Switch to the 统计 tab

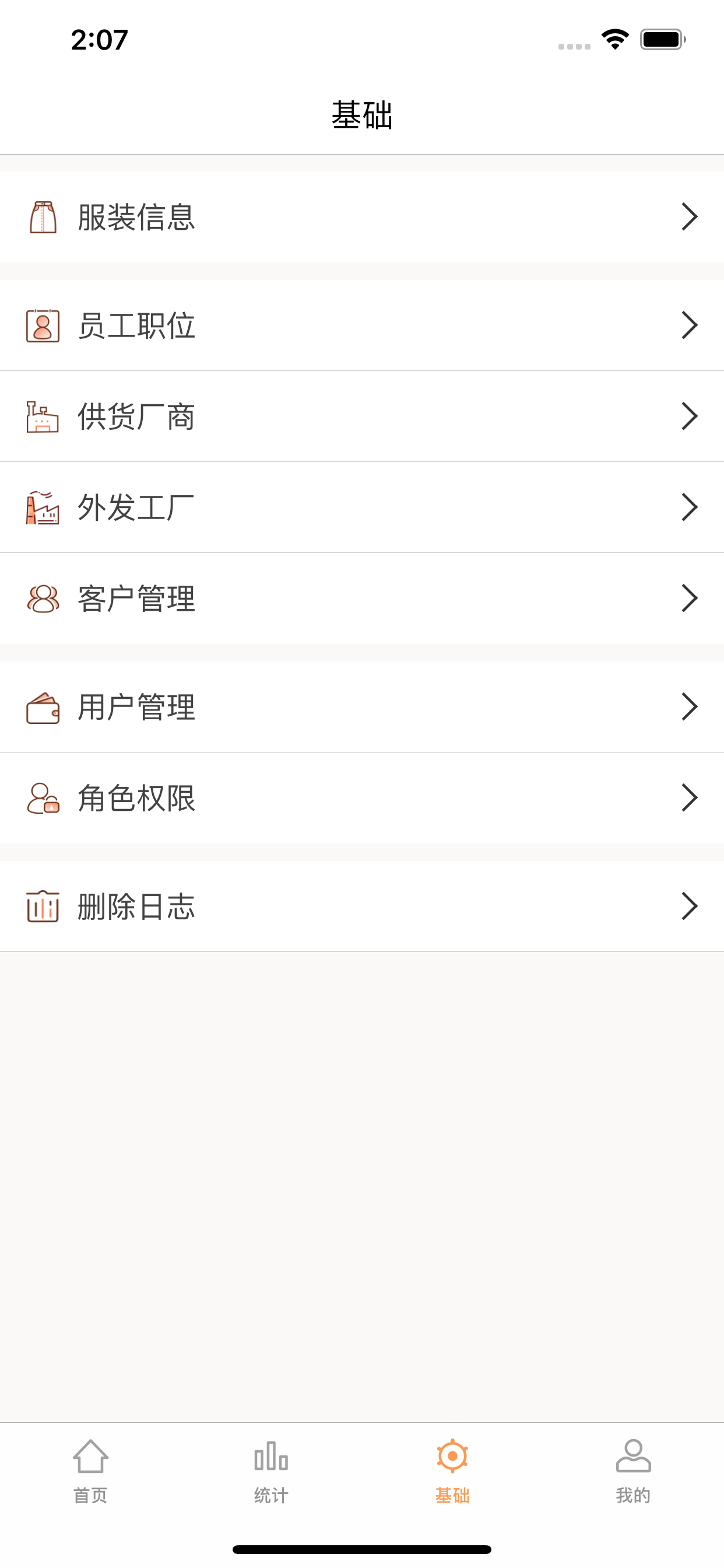click(x=271, y=1471)
